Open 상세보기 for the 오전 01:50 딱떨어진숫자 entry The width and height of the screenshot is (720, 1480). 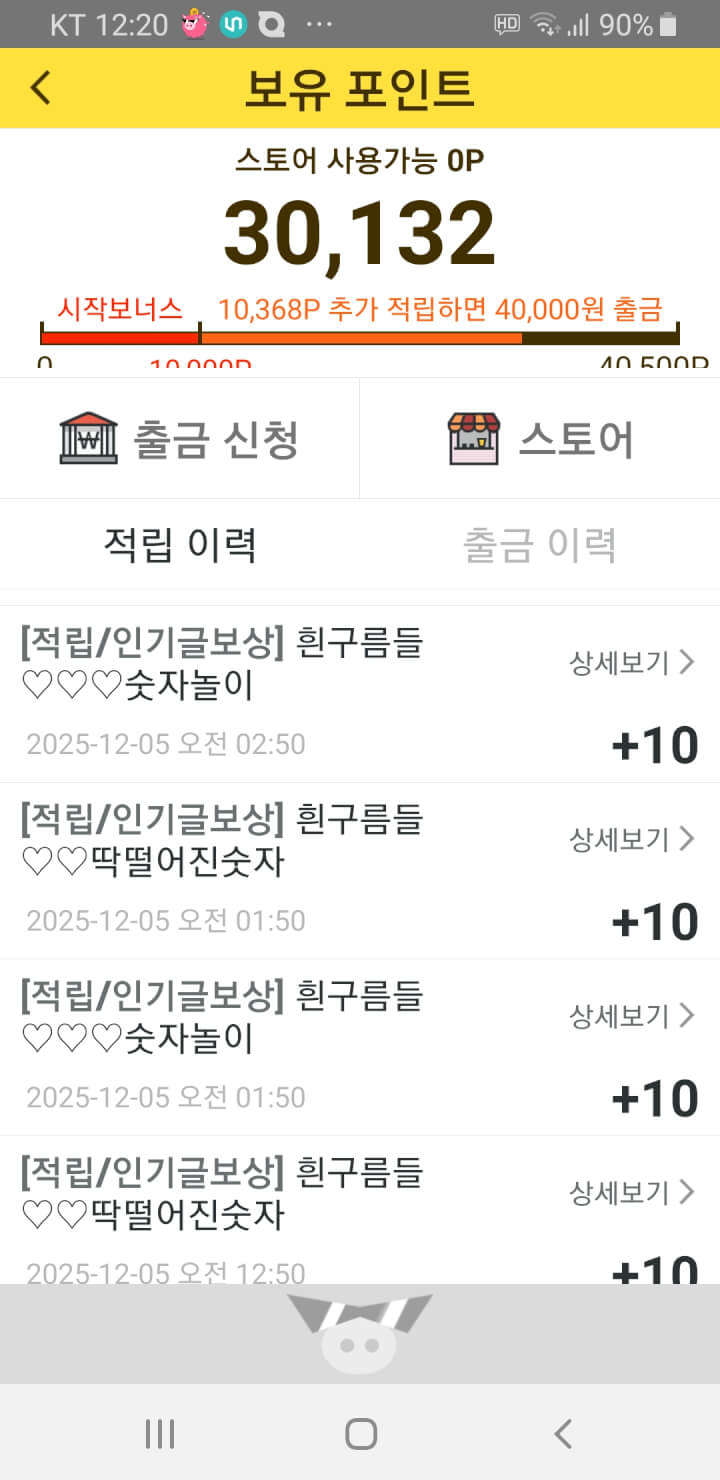631,839
